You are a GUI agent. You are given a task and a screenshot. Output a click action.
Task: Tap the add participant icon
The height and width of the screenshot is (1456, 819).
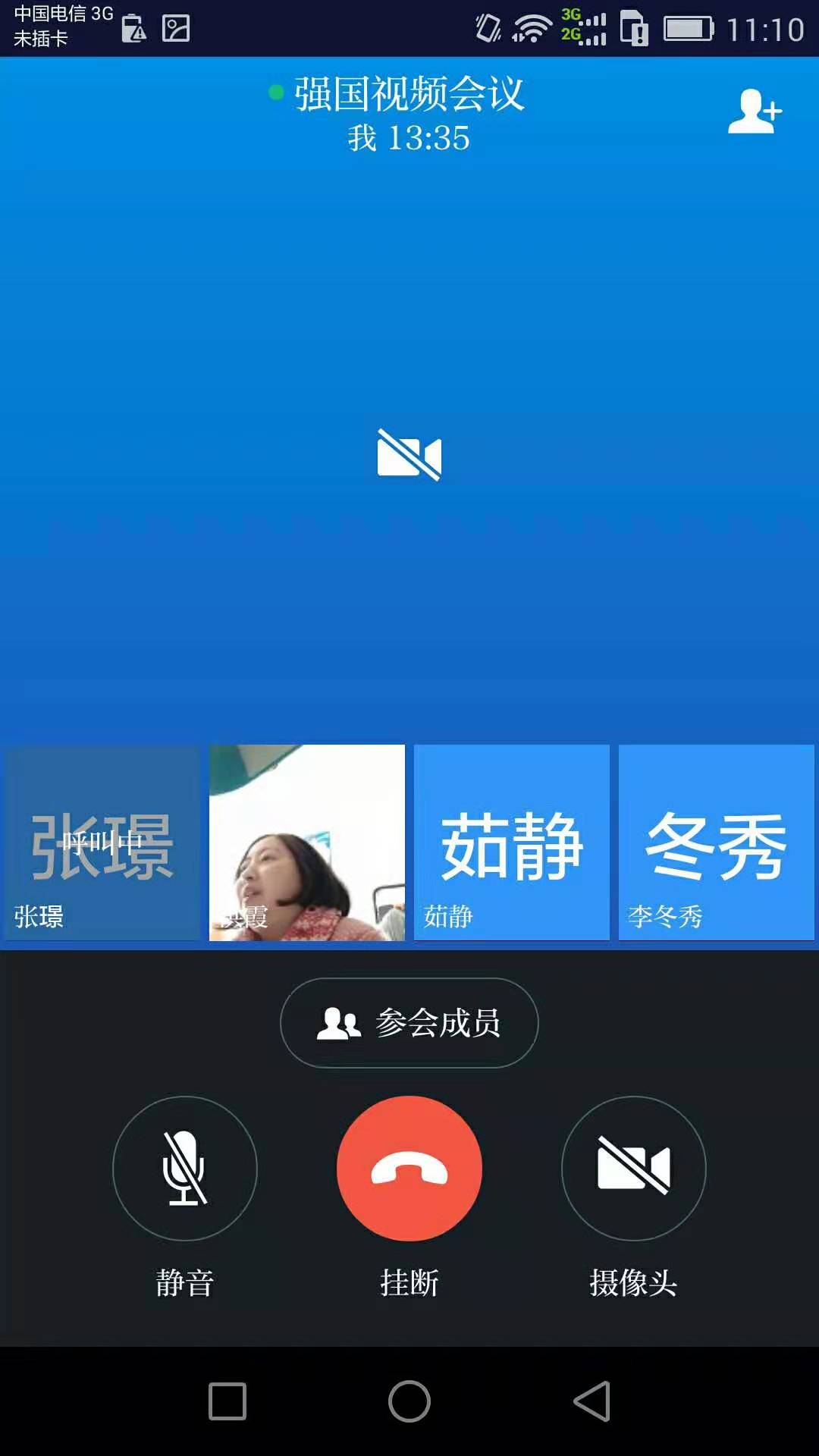click(x=754, y=111)
